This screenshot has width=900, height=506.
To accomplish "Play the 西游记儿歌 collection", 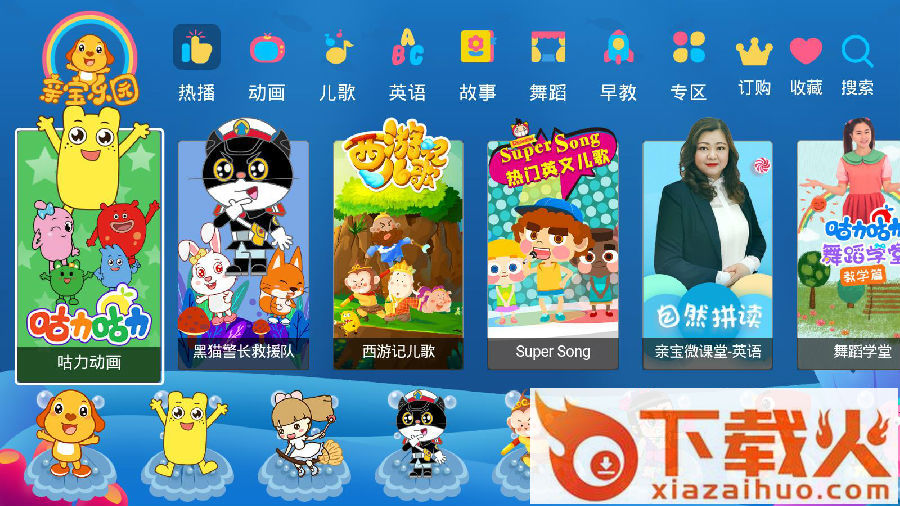I will pos(398,255).
